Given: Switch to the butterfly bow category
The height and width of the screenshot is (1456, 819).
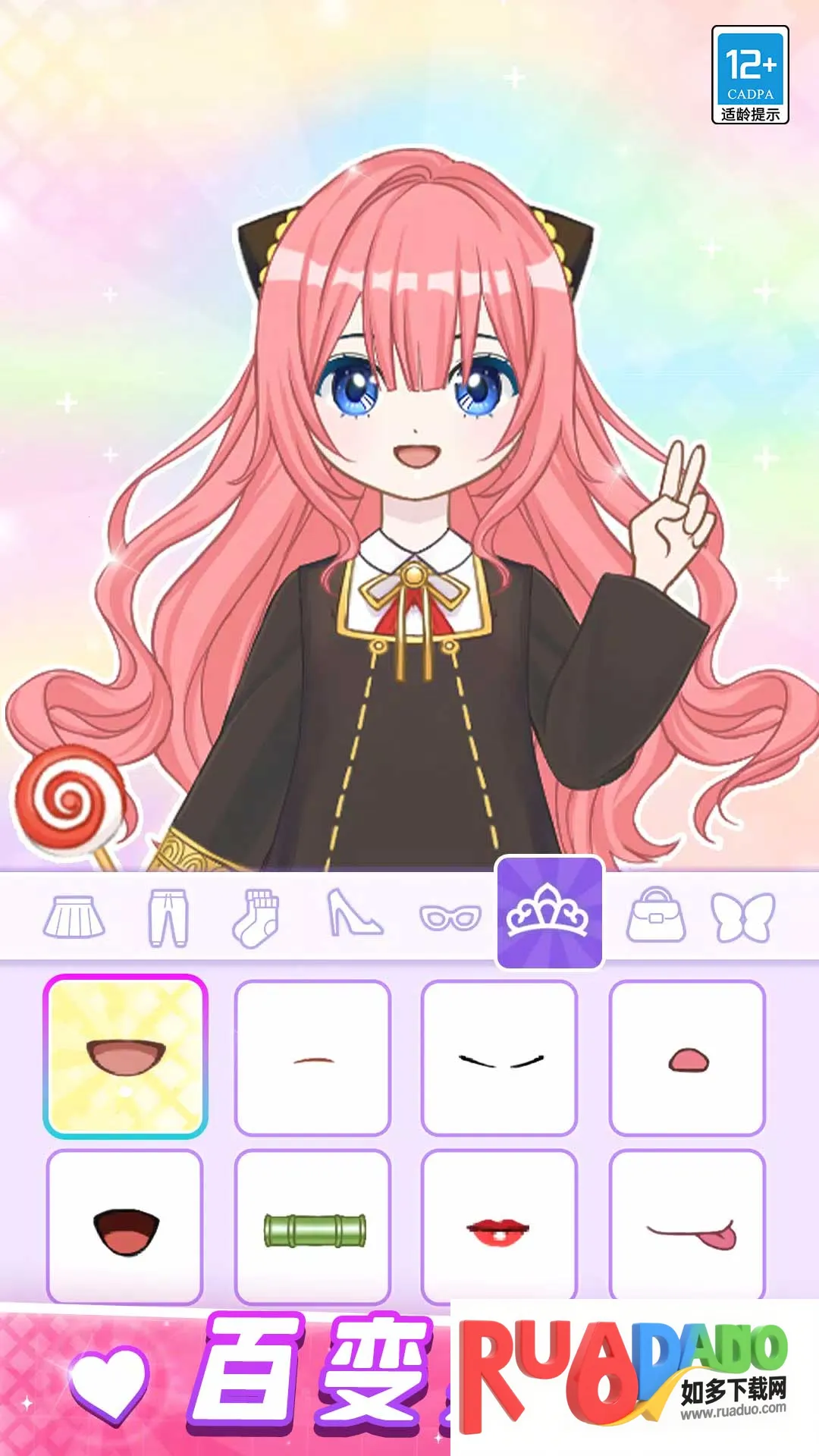Looking at the screenshot, I should coord(743,918).
